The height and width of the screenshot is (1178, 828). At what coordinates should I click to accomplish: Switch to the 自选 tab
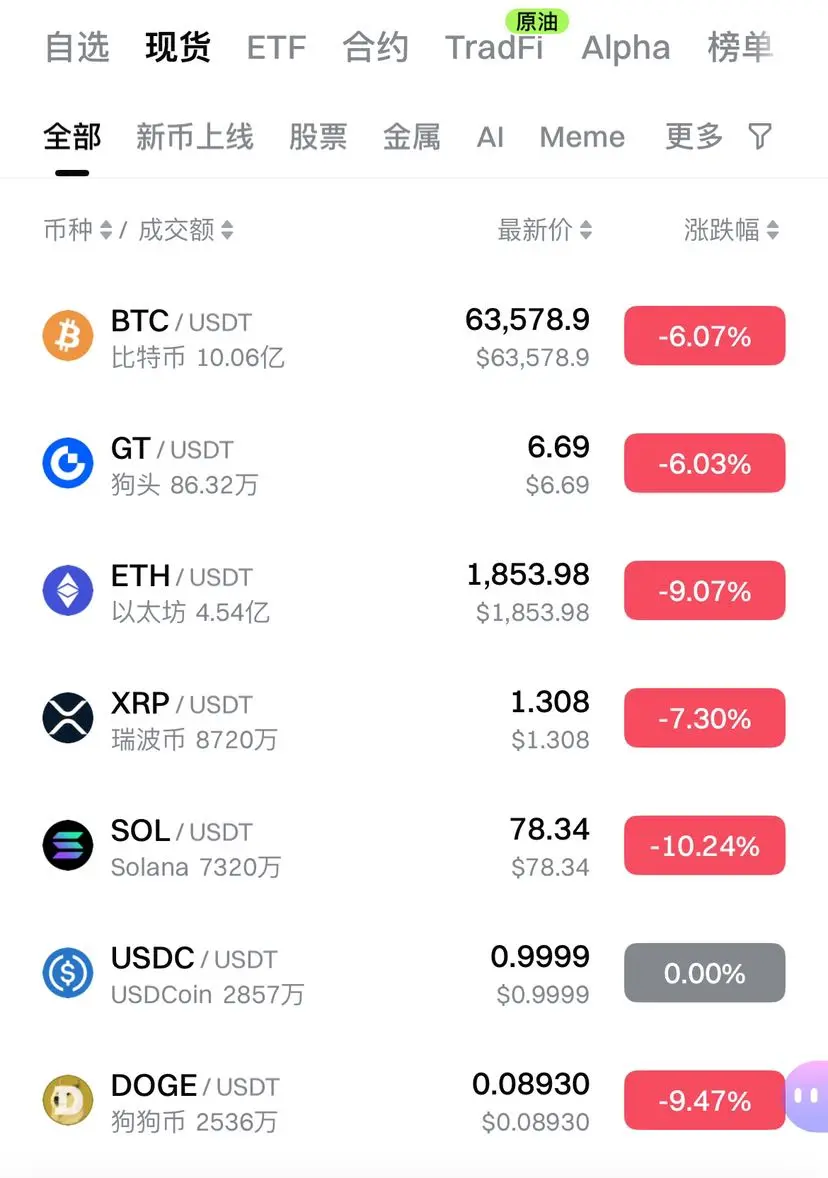click(77, 48)
